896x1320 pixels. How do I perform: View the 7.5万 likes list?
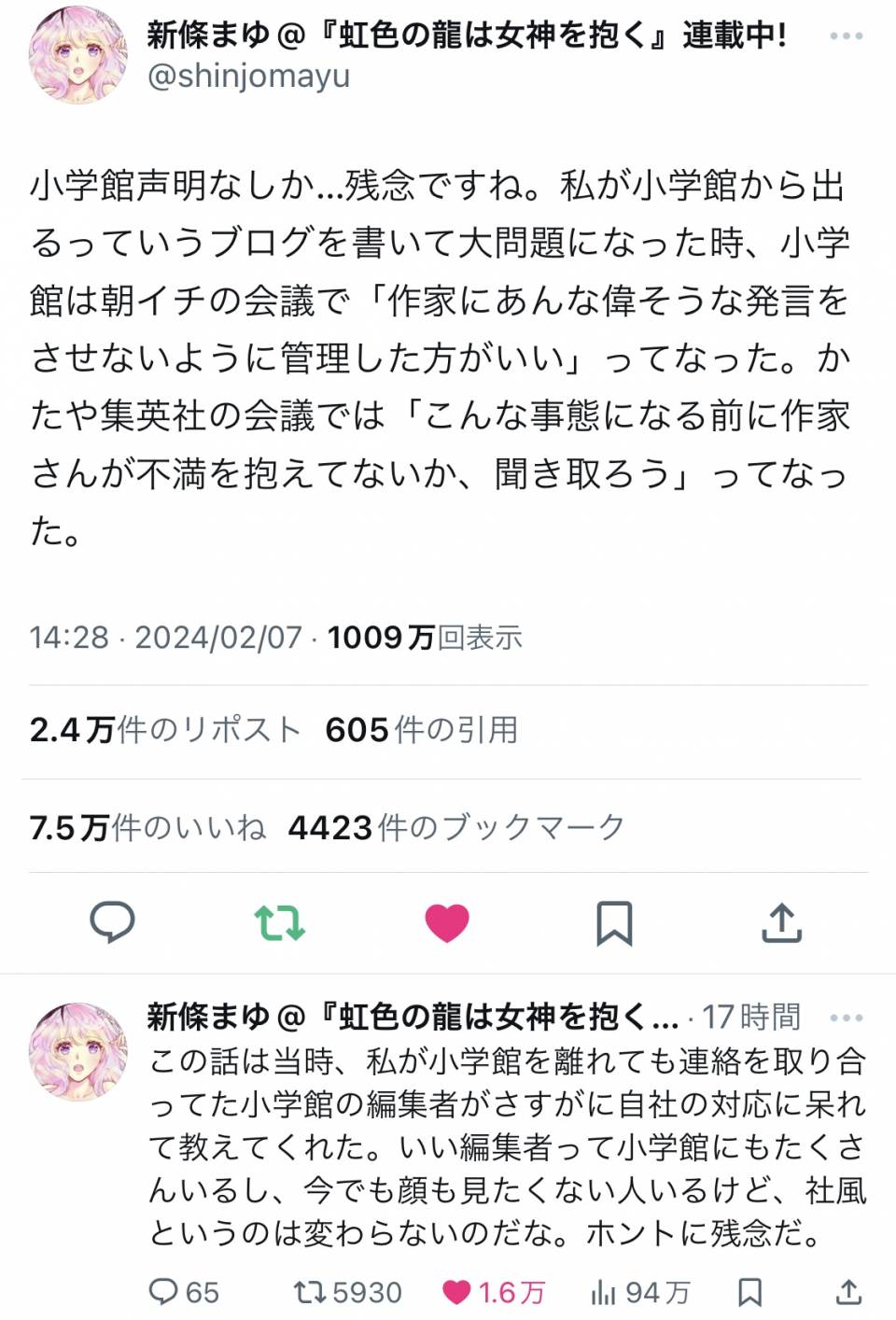(147, 827)
